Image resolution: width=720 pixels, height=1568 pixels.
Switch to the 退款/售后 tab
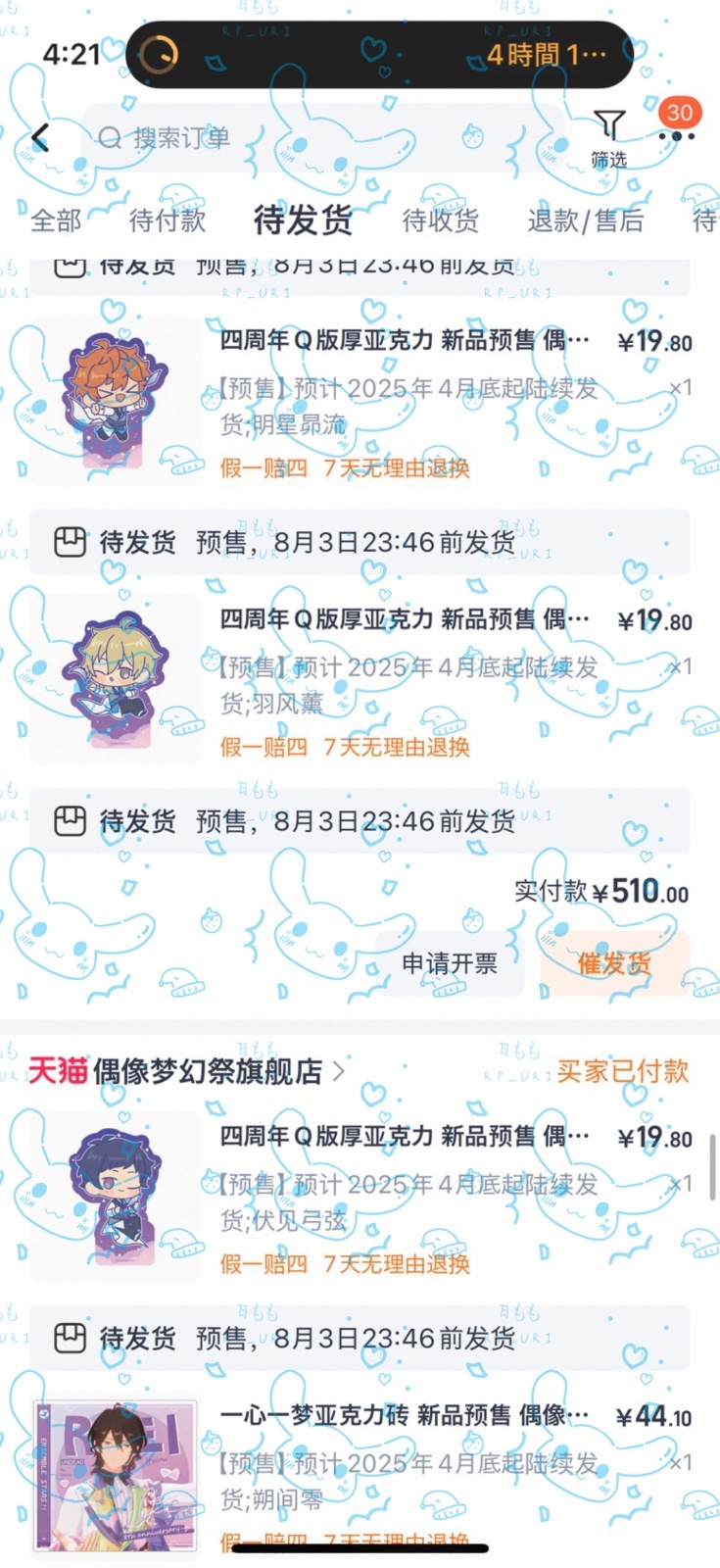coord(585,220)
